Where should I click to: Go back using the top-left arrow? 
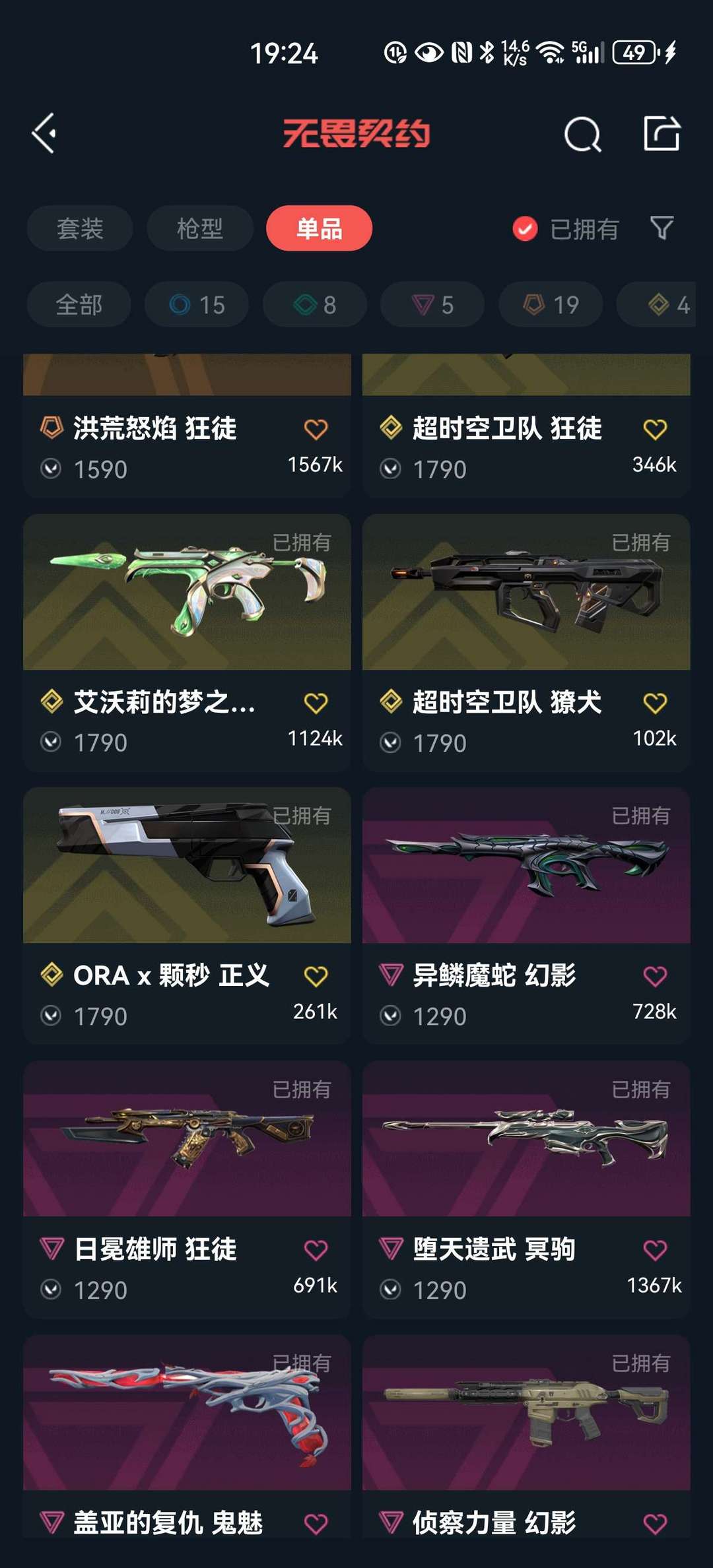click(44, 134)
